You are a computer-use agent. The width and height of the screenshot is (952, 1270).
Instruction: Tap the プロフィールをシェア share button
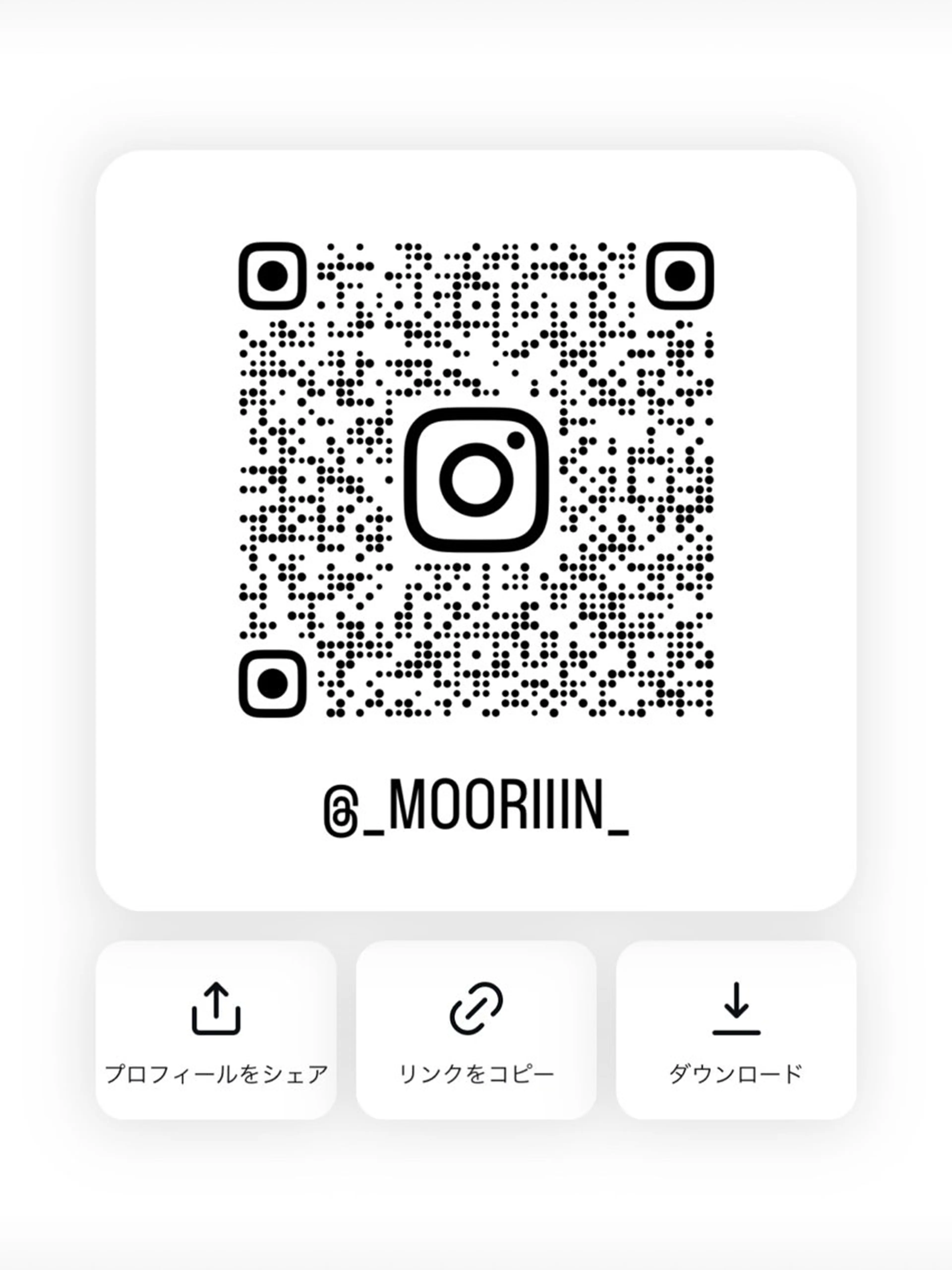click(216, 1030)
